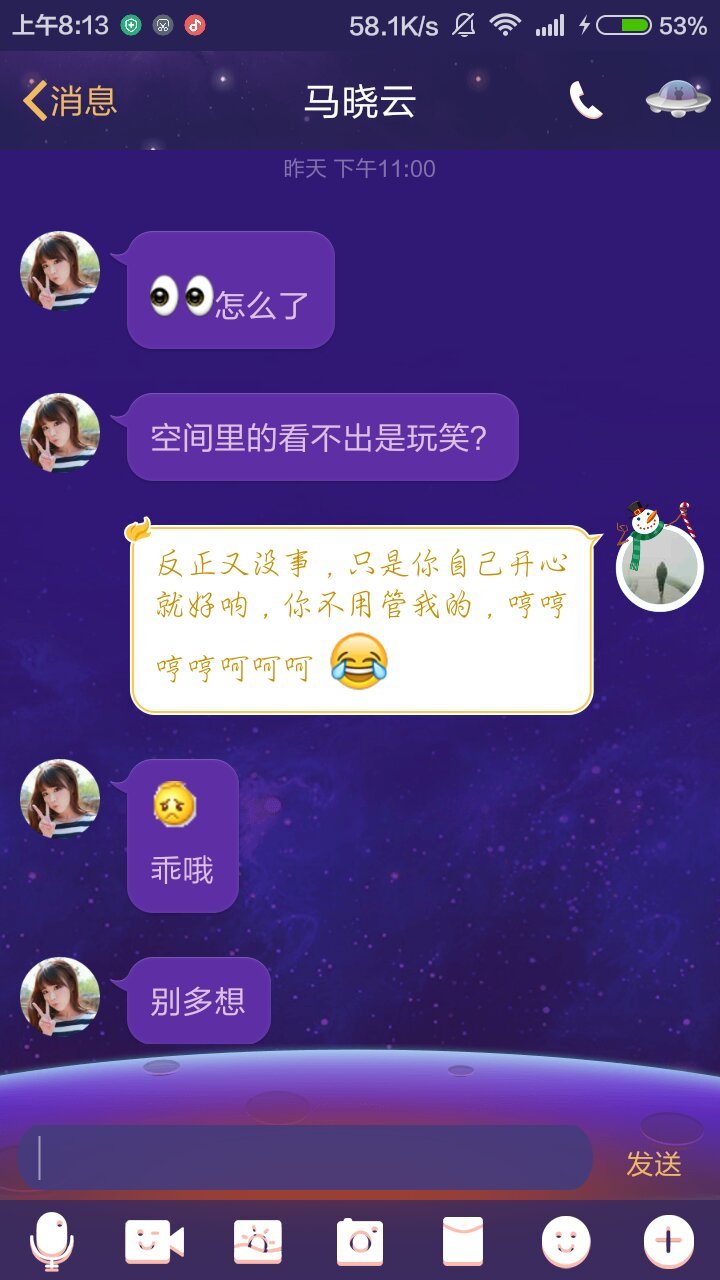View my own snowman-framed avatar profile
720x1280 pixels.
tap(659, 565)
